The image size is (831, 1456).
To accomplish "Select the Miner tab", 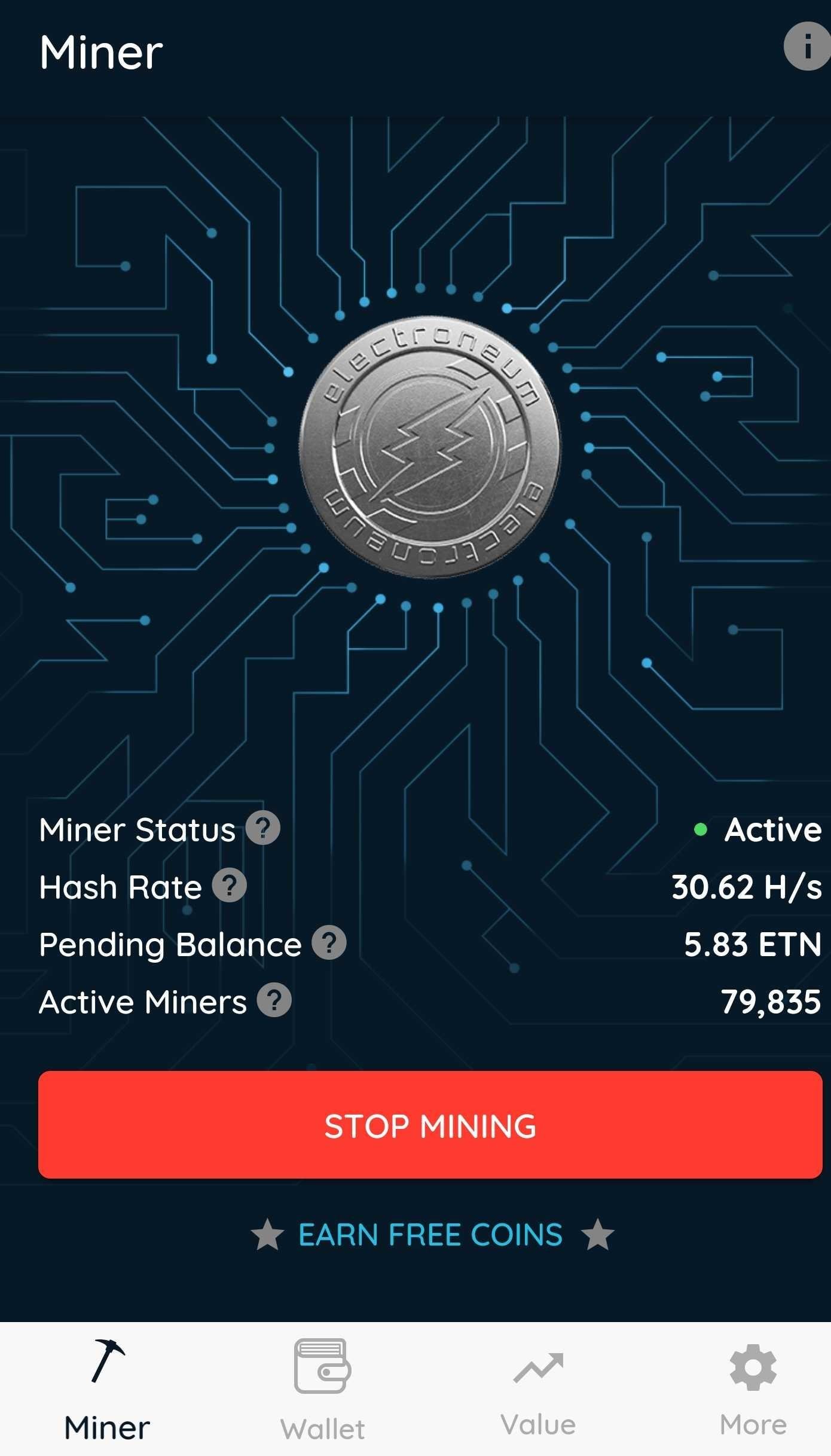I will [x=107, y=1390].
